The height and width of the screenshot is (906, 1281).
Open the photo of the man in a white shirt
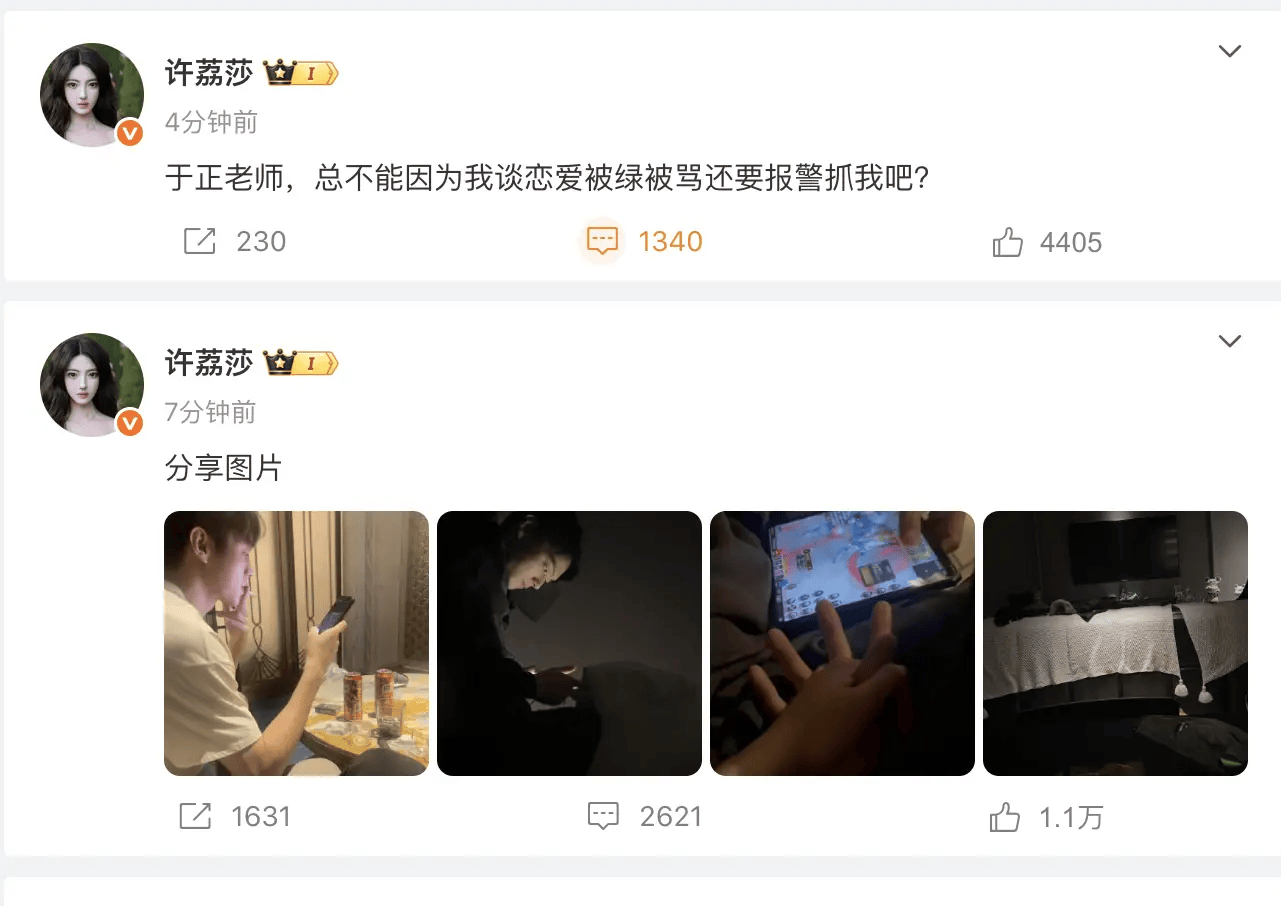(296, 643)
